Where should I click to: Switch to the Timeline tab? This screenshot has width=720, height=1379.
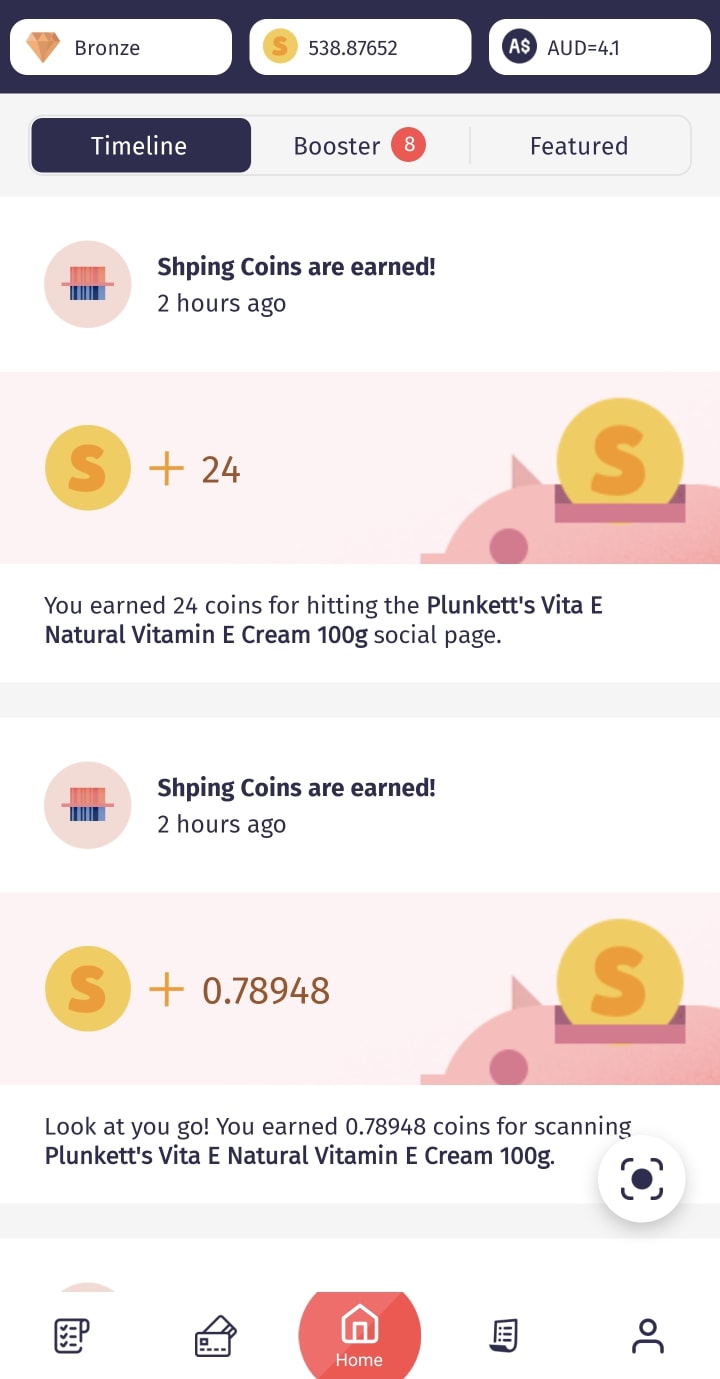pos(140,146)
